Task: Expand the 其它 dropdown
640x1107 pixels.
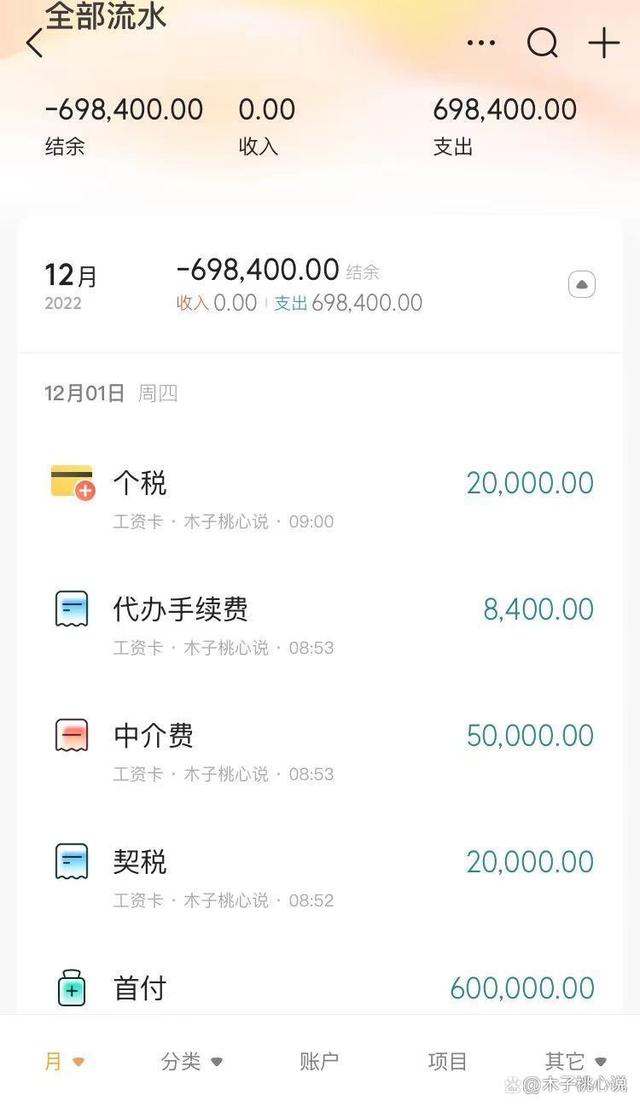Action: tap(575, 1061)
